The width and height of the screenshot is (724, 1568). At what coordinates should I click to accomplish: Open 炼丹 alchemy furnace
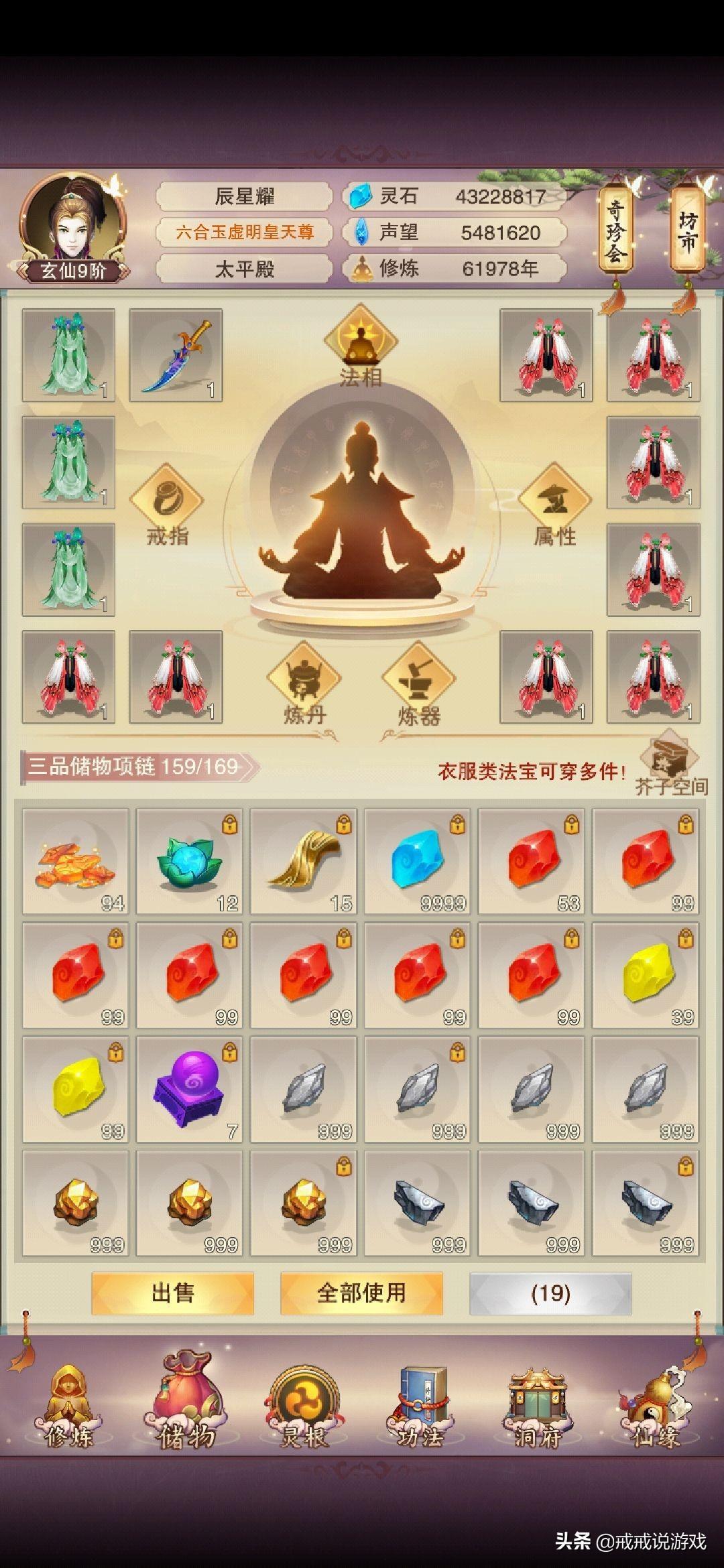click(x=304, y=678)
